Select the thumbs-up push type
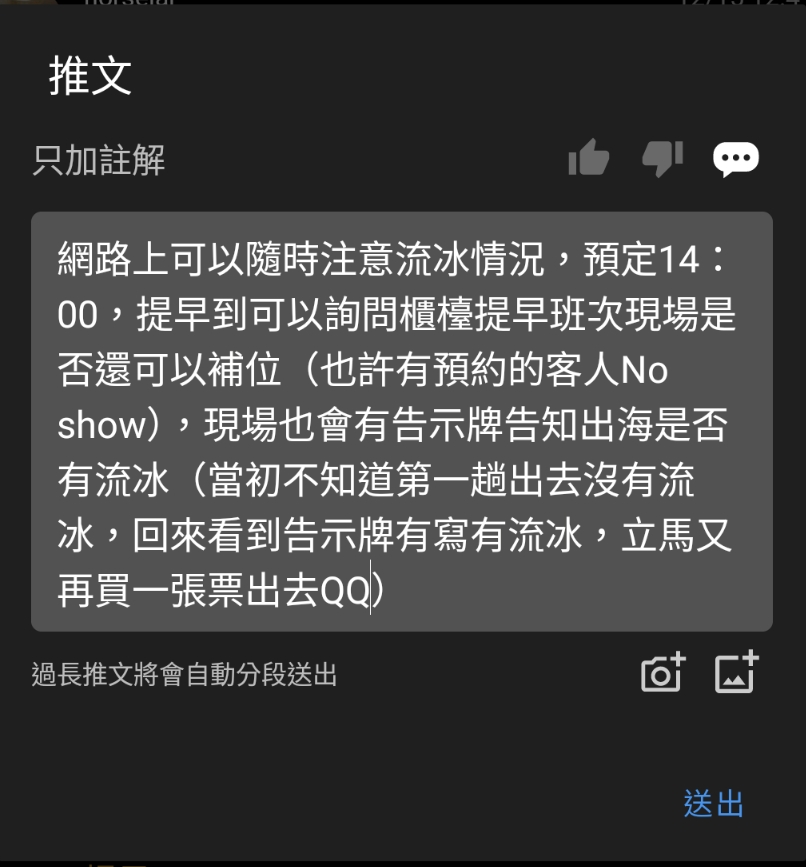 click(x=588, y=158)
